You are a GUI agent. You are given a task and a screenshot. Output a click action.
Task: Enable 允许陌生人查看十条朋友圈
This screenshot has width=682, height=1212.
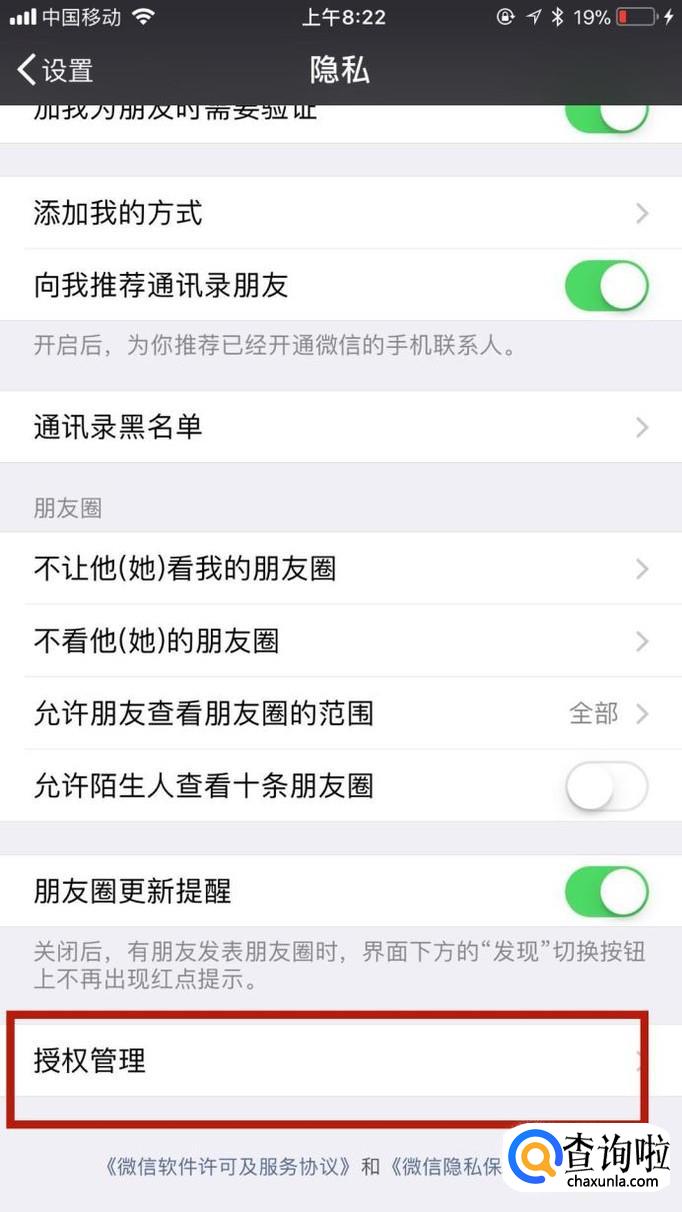[606, 786]
